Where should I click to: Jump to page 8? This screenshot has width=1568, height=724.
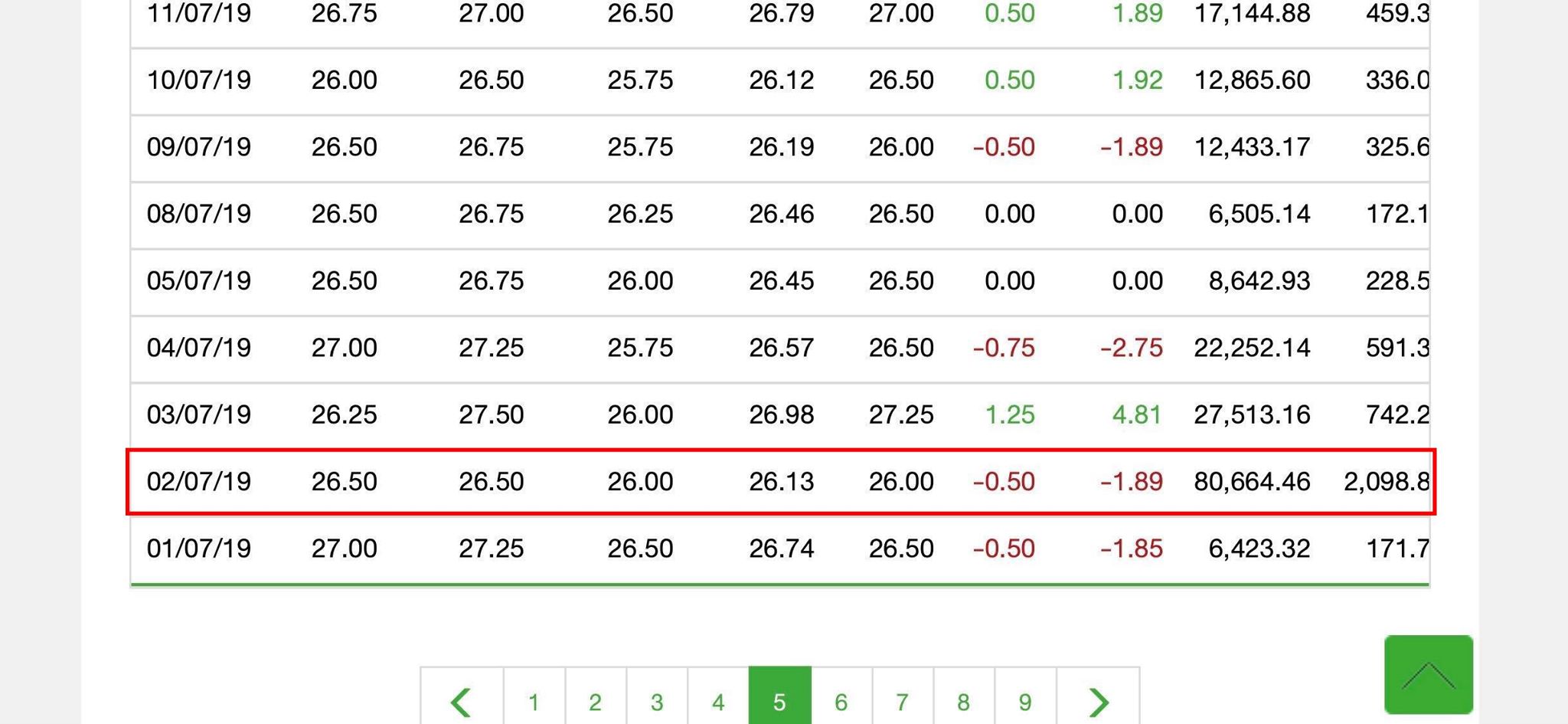(x=964, y=701)
